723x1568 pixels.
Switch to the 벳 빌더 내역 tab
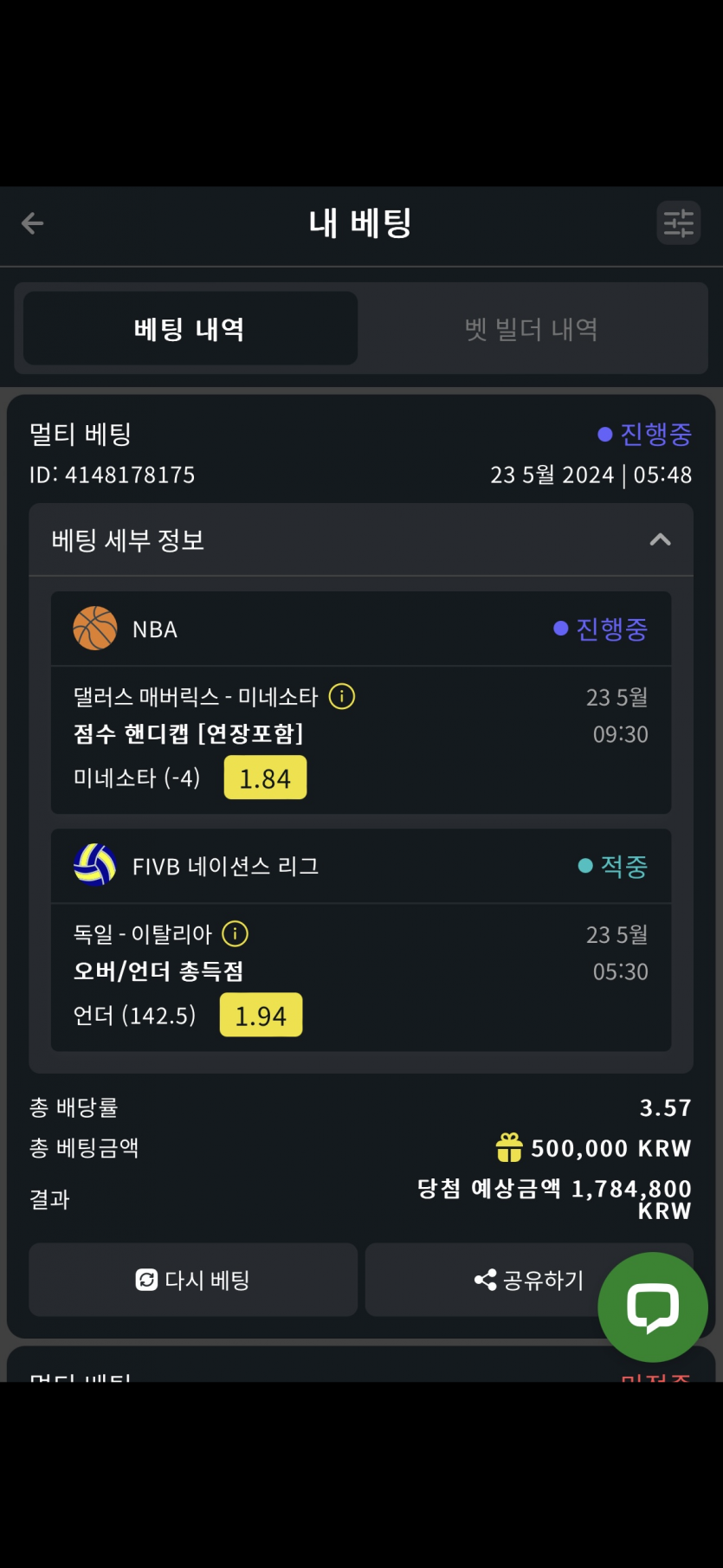click(532, 329)
